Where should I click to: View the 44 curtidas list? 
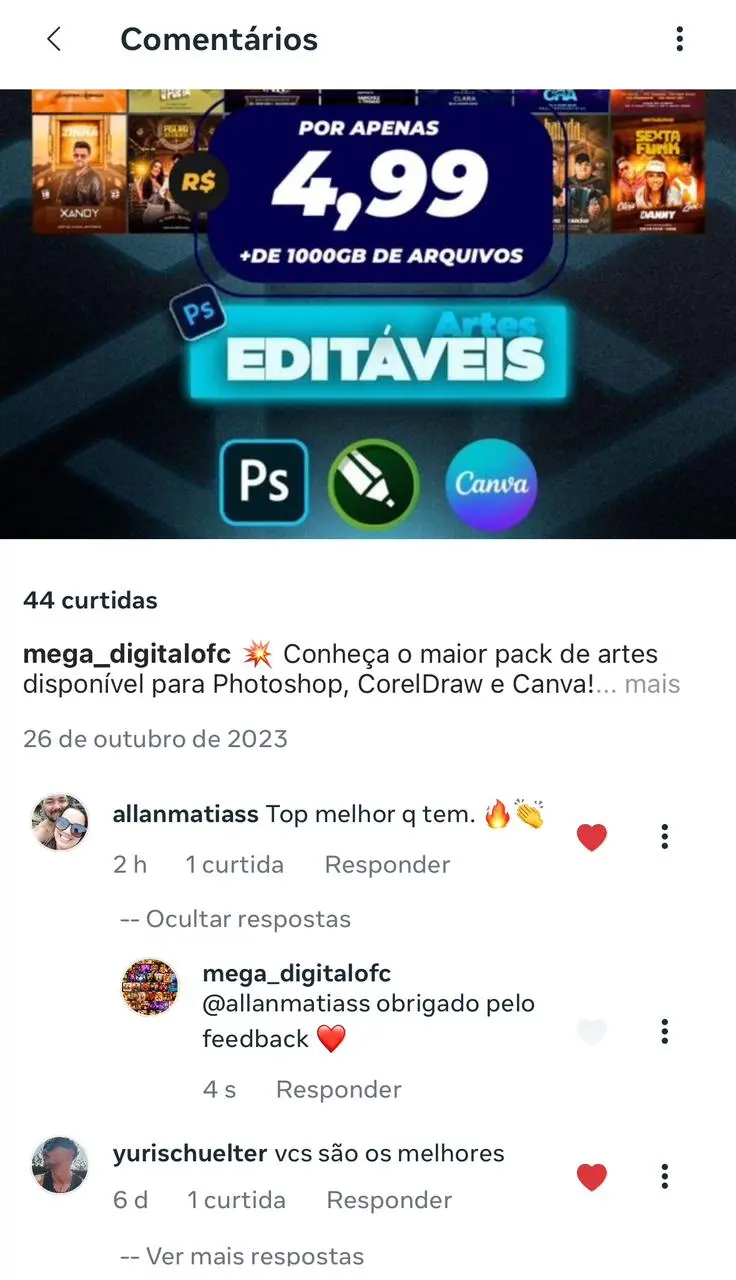91,600
